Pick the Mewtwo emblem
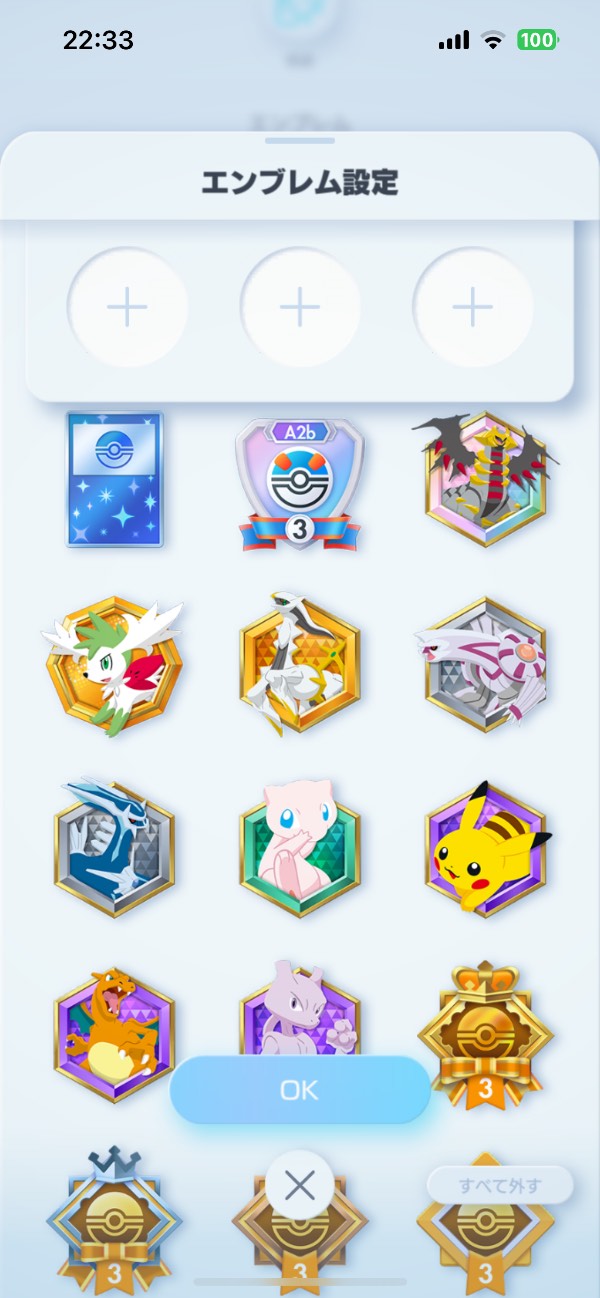 [x=299, y=1015]
